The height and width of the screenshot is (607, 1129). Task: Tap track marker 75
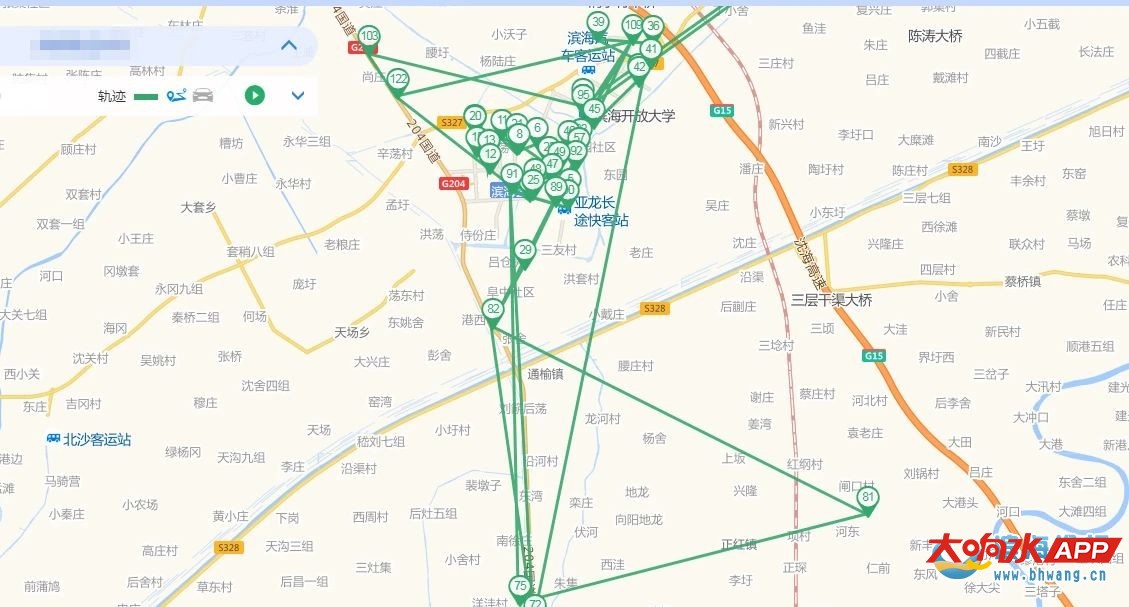(x=519, y=586)
